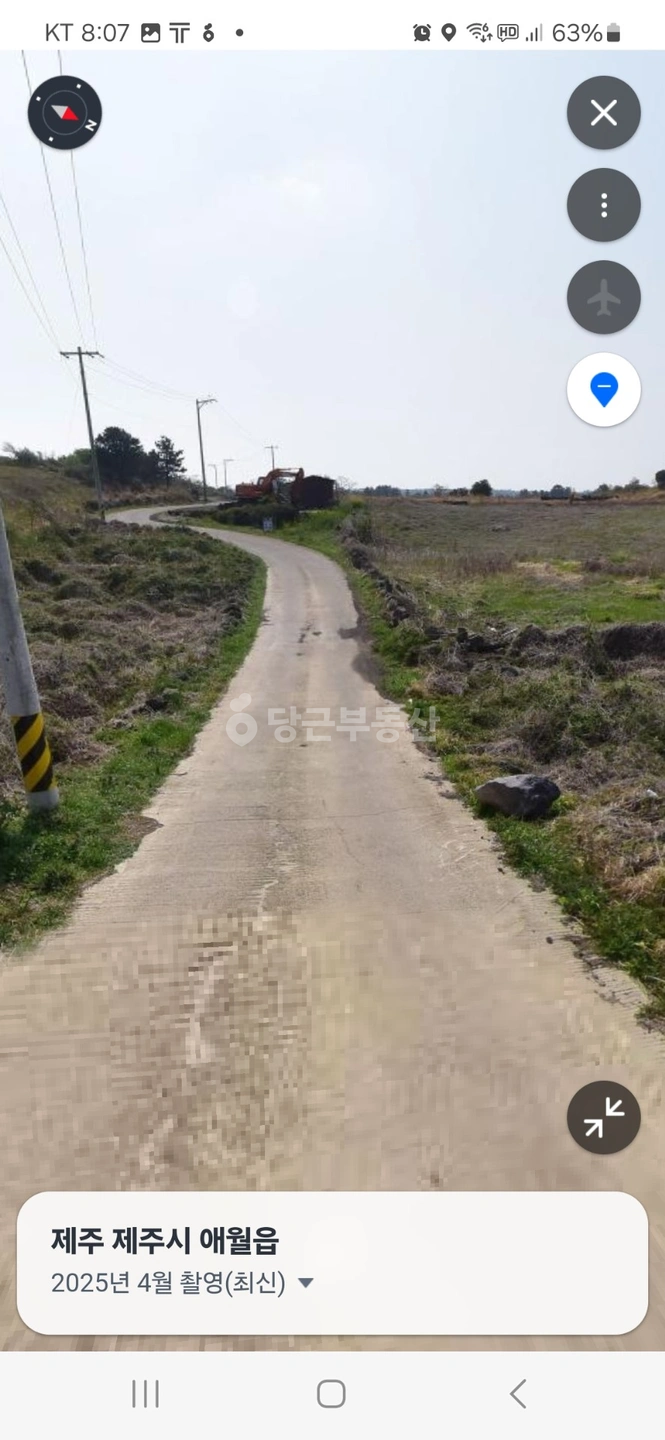Go back with the system back button
Image resolution: width=665 pixels, height=1440 pixels.
517,1394
